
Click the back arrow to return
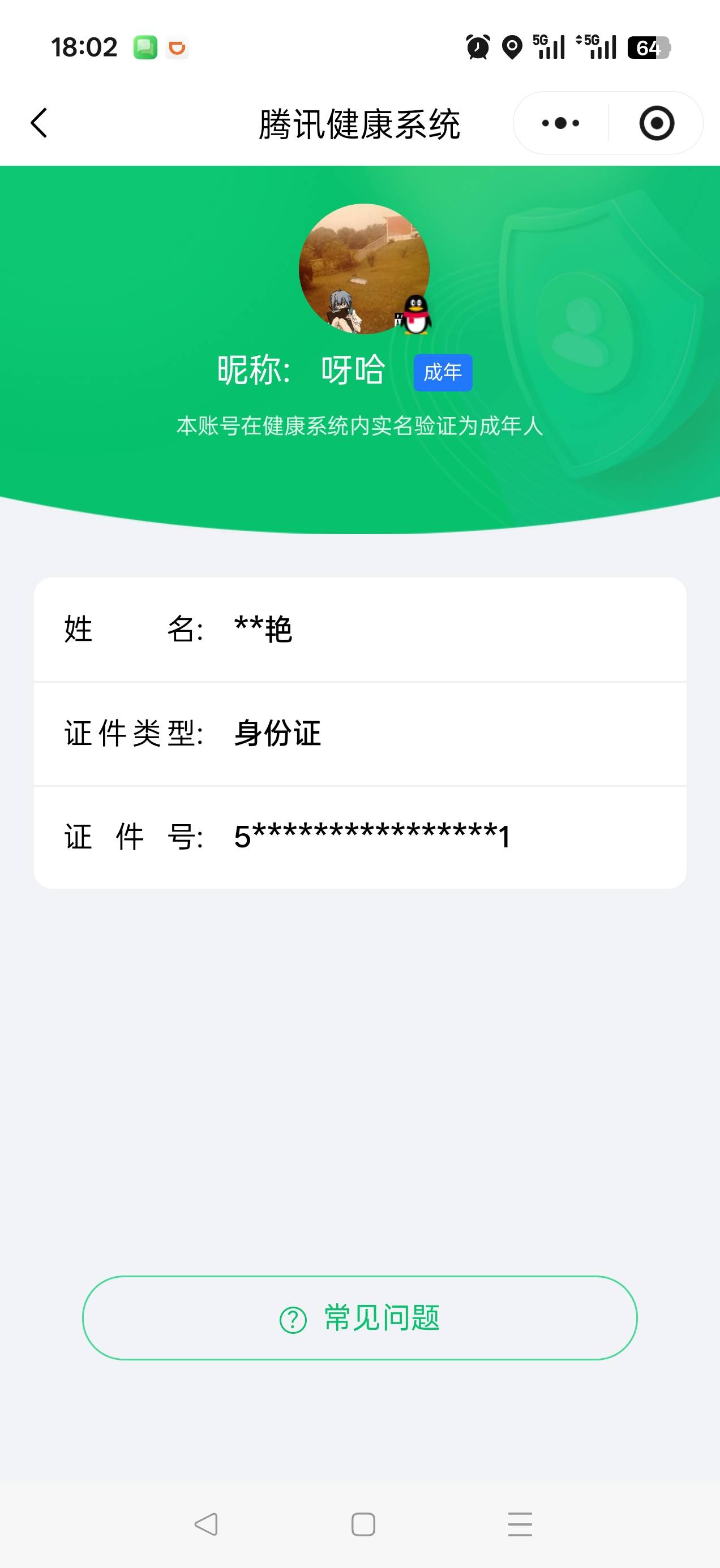pos(38,122)
